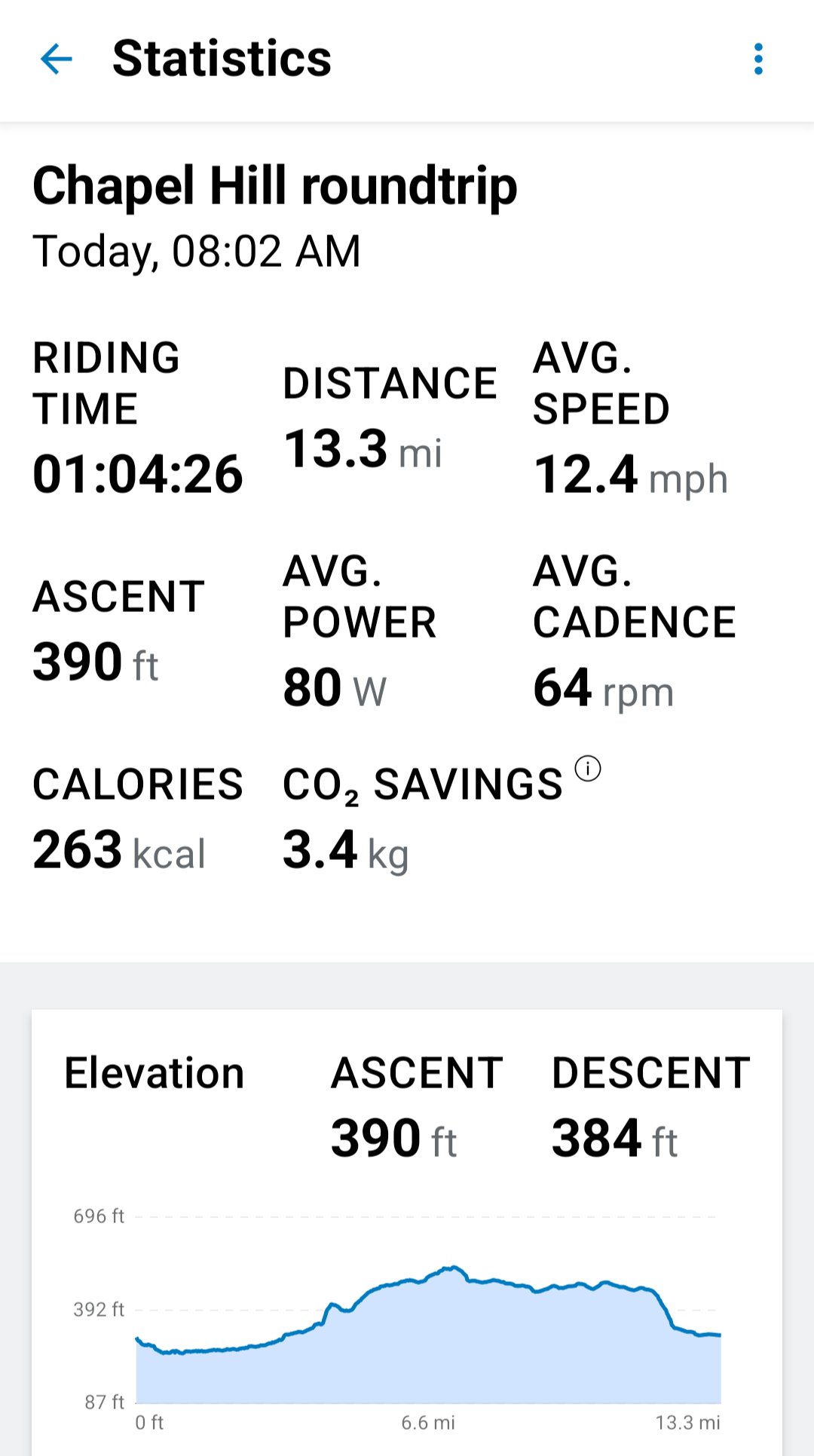The image size is (814, 1456).
Task: Open the three-dot overflow menu
Action: 758,60
